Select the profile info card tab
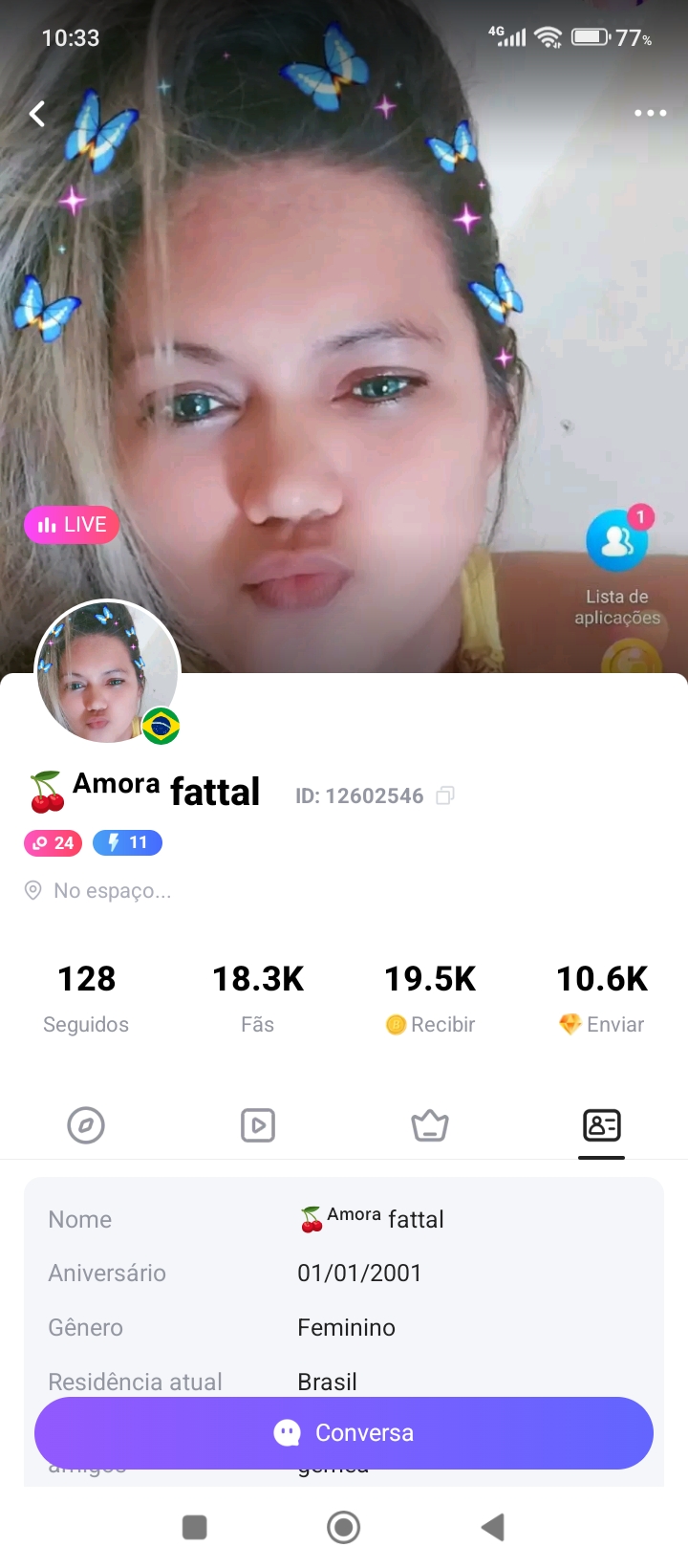 coord(602,1125)
